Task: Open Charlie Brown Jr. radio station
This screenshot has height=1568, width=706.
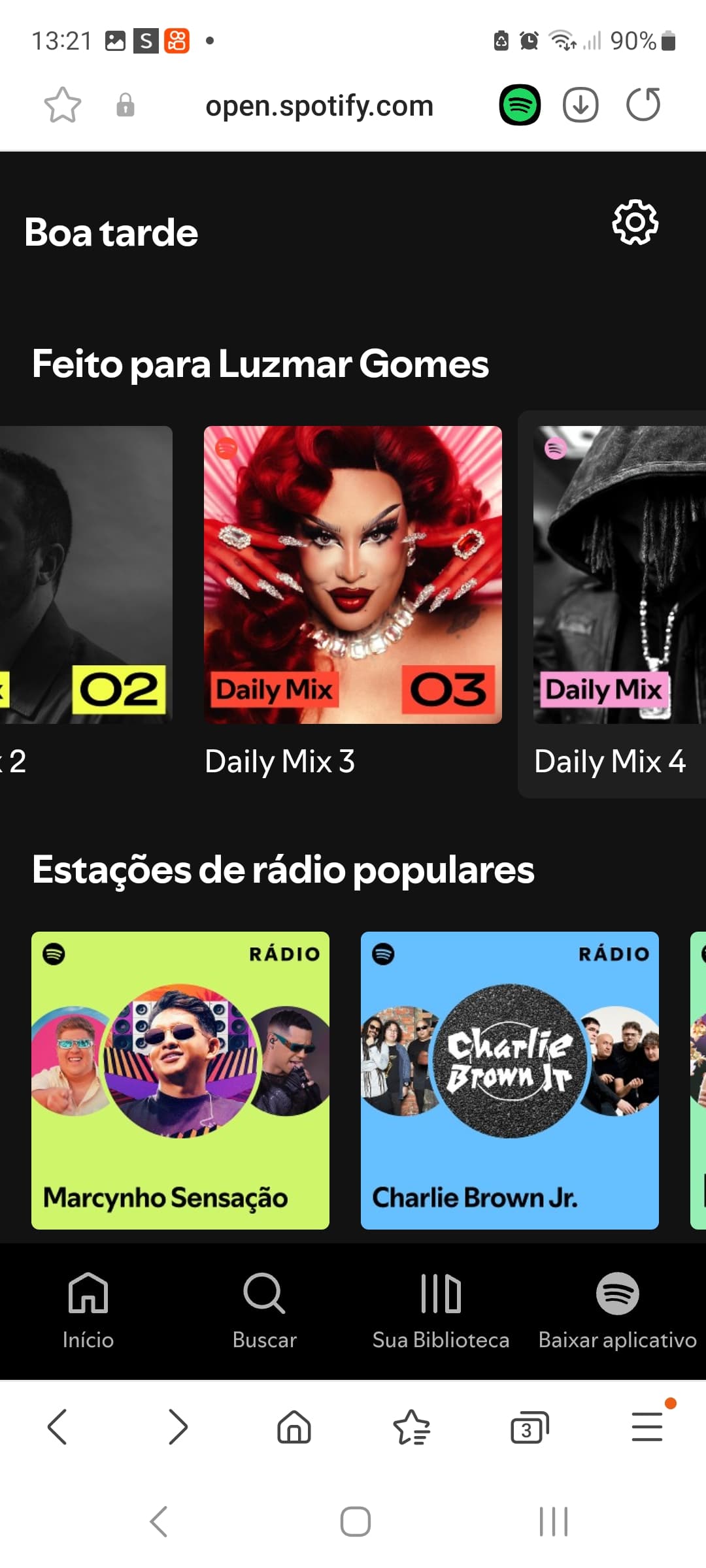Action: tap(510, 1080)
